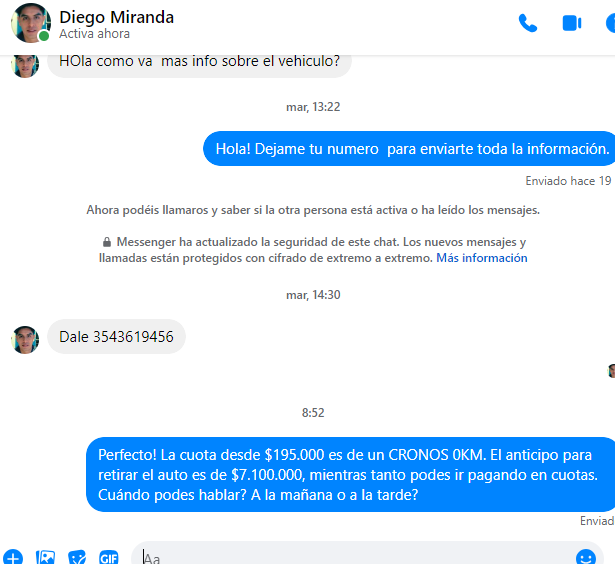Start a video call with Diego Miranda

click(x=572, y=23)
